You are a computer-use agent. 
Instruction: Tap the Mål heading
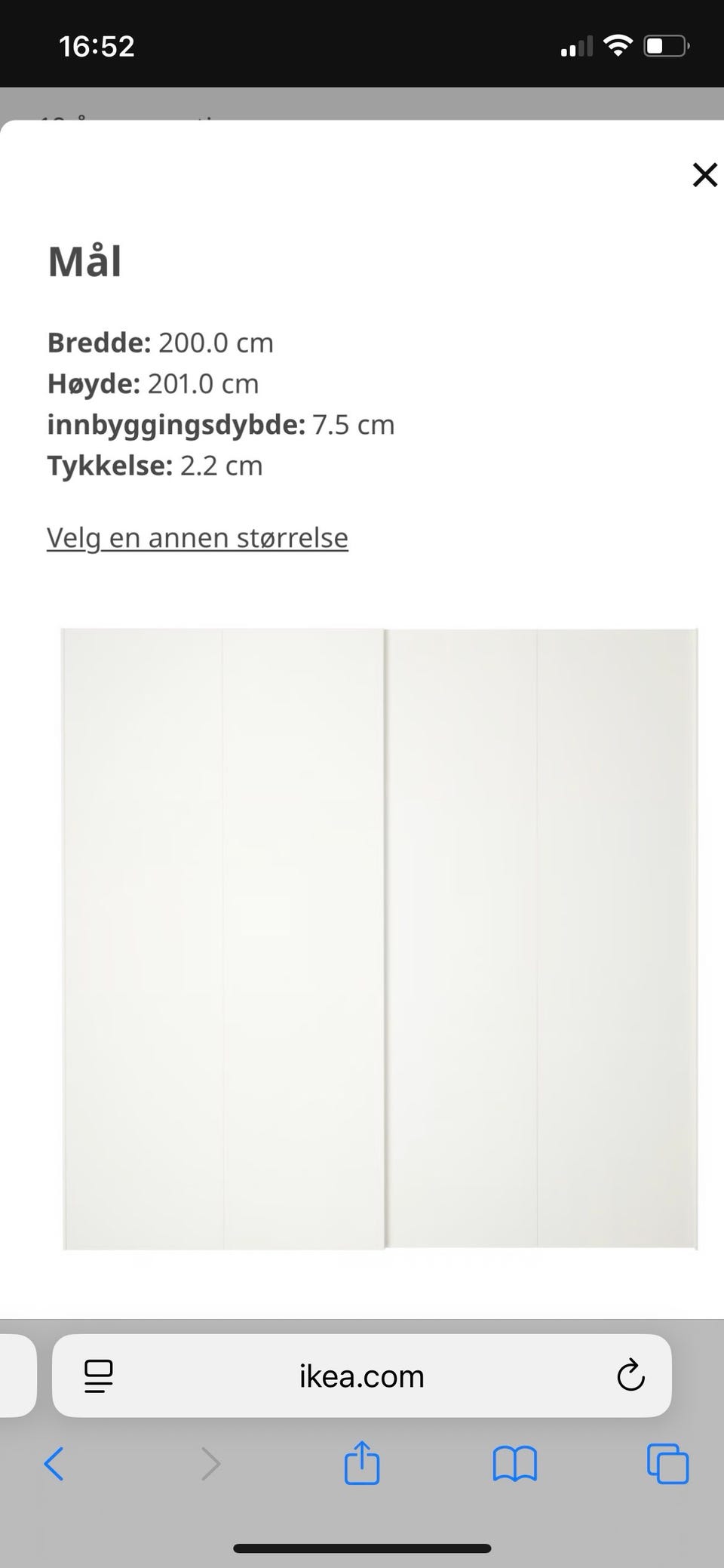point(84,262)
